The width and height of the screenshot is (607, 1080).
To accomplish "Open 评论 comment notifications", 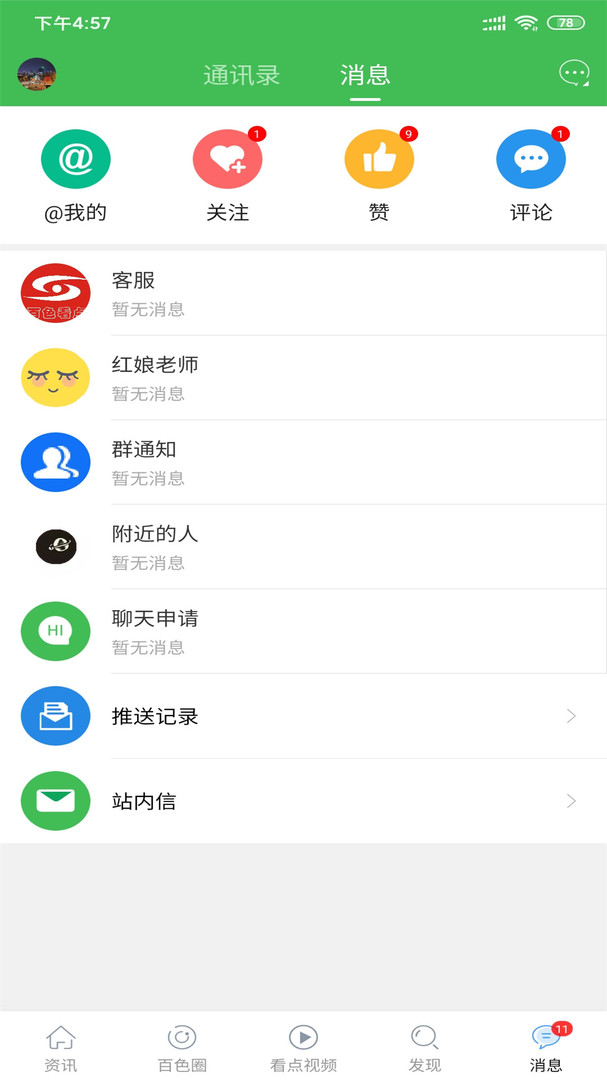I will click(531, 177).
